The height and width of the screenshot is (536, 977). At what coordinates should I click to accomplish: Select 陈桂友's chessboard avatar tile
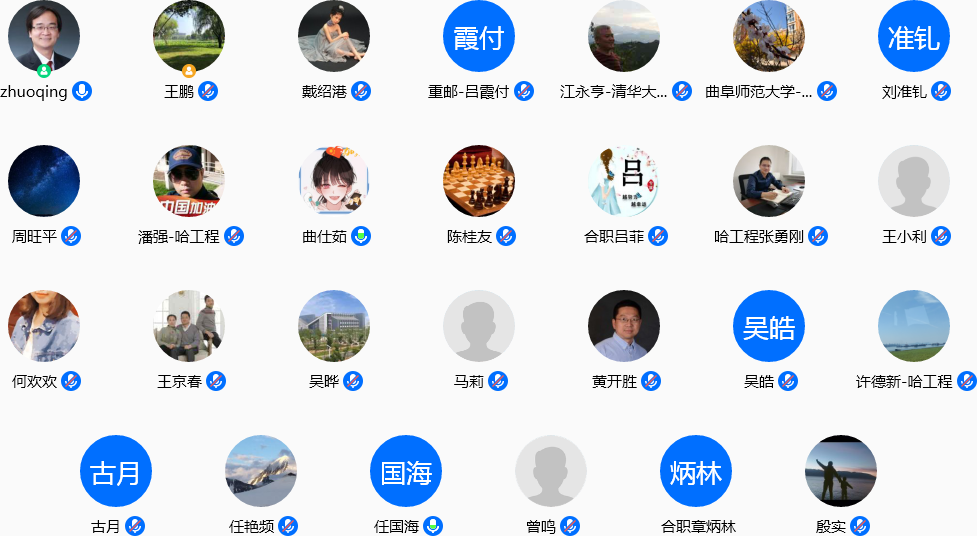tap(479, 181)
